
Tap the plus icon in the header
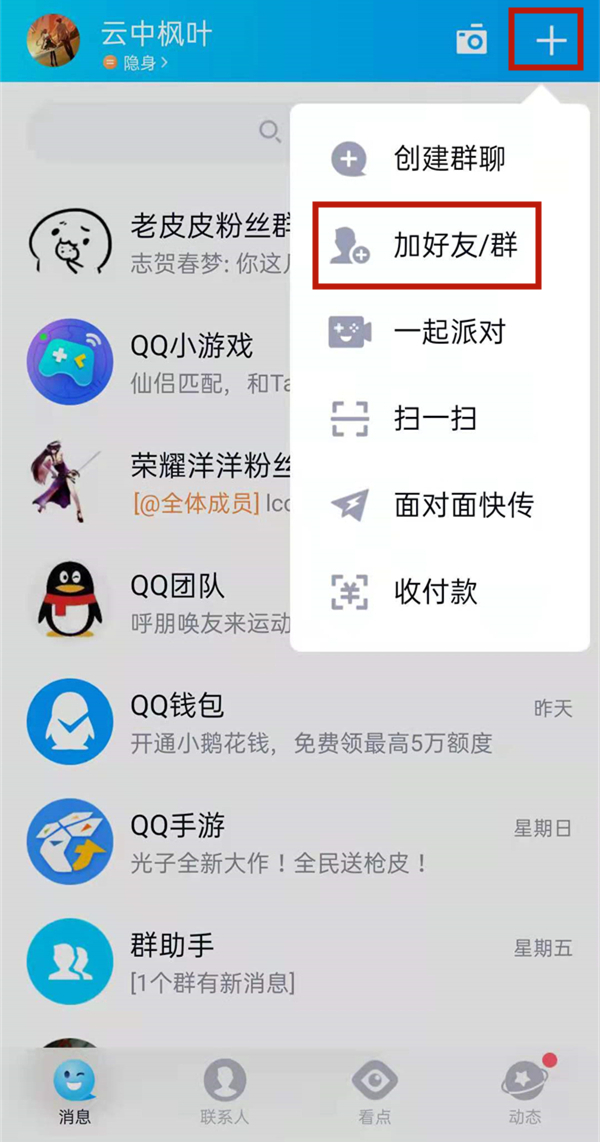tap(550, 40)
